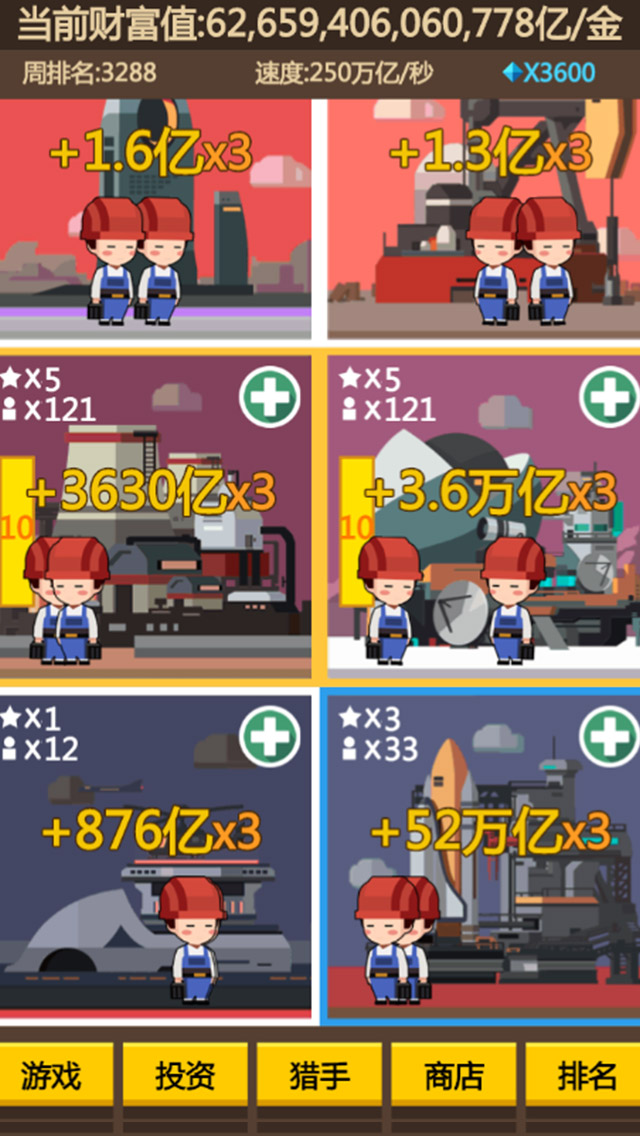
Task: Hit the plus on +876亿 building
Action: [x=270, y=737]
